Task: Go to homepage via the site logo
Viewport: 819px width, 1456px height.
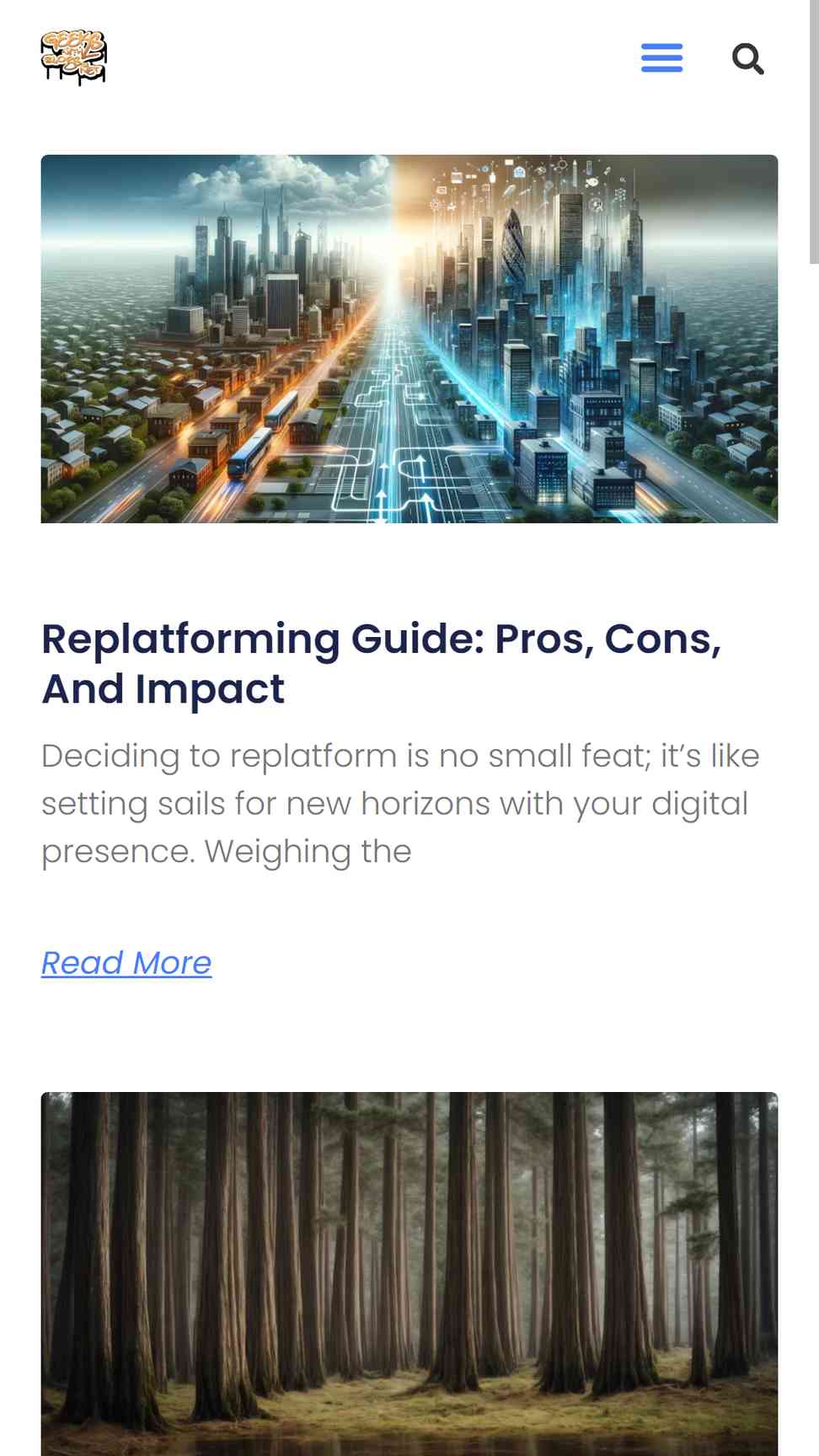Action: click(x=74, y=58)
